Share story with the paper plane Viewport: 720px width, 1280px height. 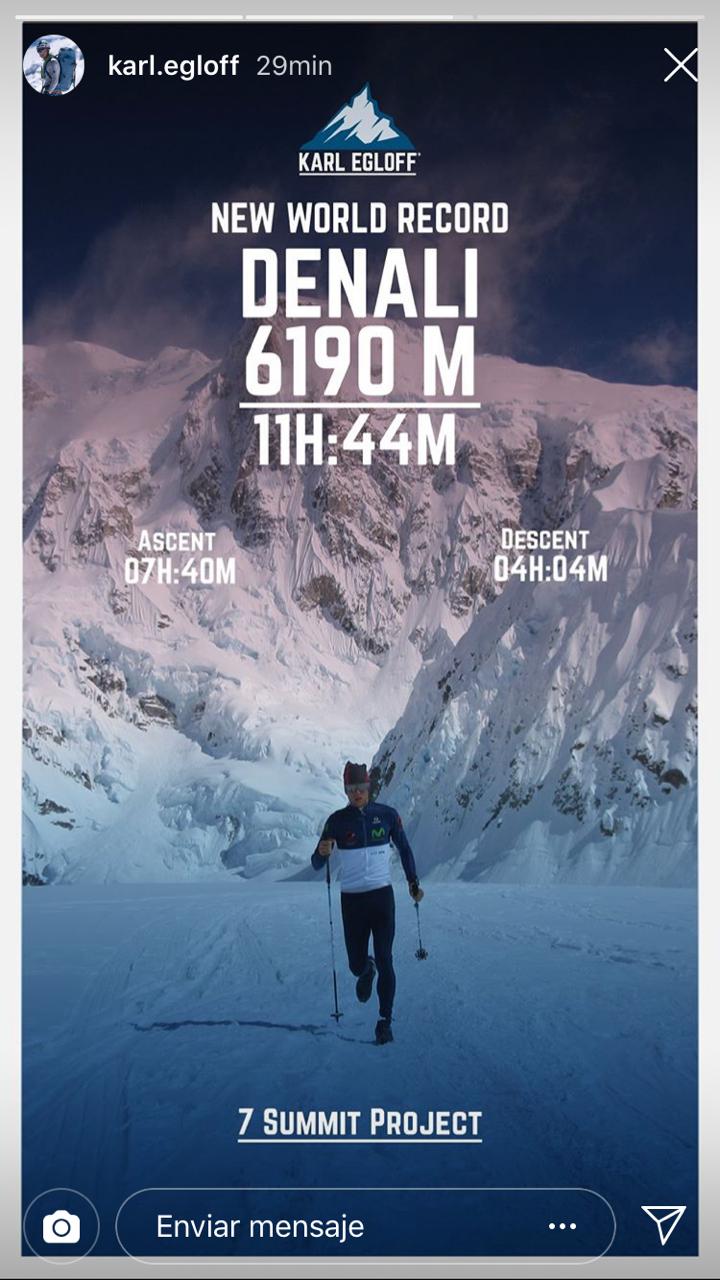(x=663, y=1224)
